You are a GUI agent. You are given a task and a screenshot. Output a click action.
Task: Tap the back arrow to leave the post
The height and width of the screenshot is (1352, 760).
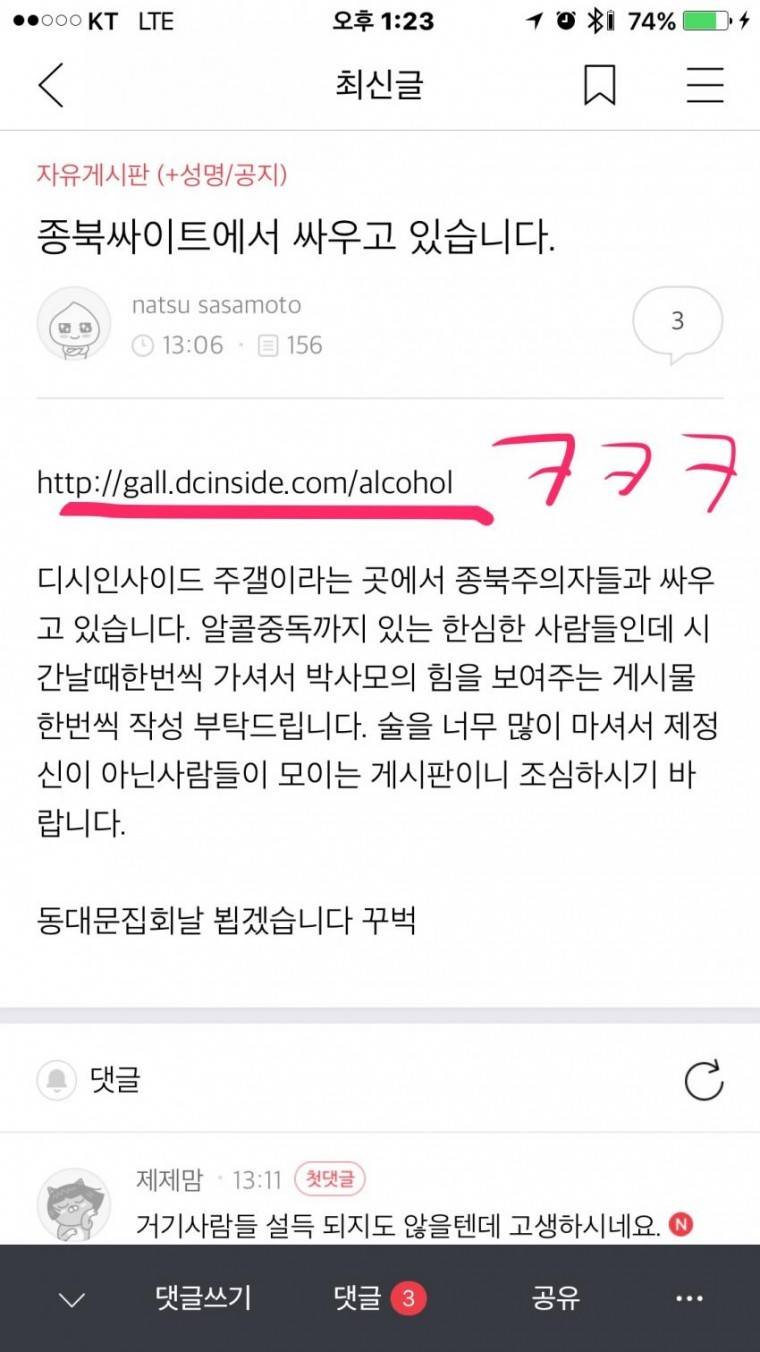point(50,86)
